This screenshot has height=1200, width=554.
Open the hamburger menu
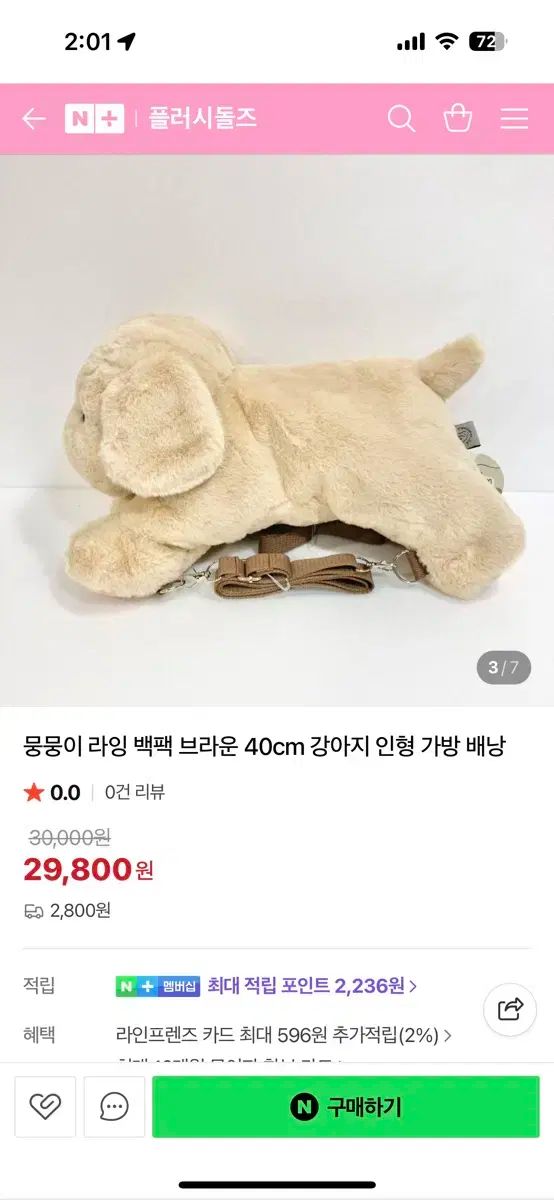click(x=514, y=119)
